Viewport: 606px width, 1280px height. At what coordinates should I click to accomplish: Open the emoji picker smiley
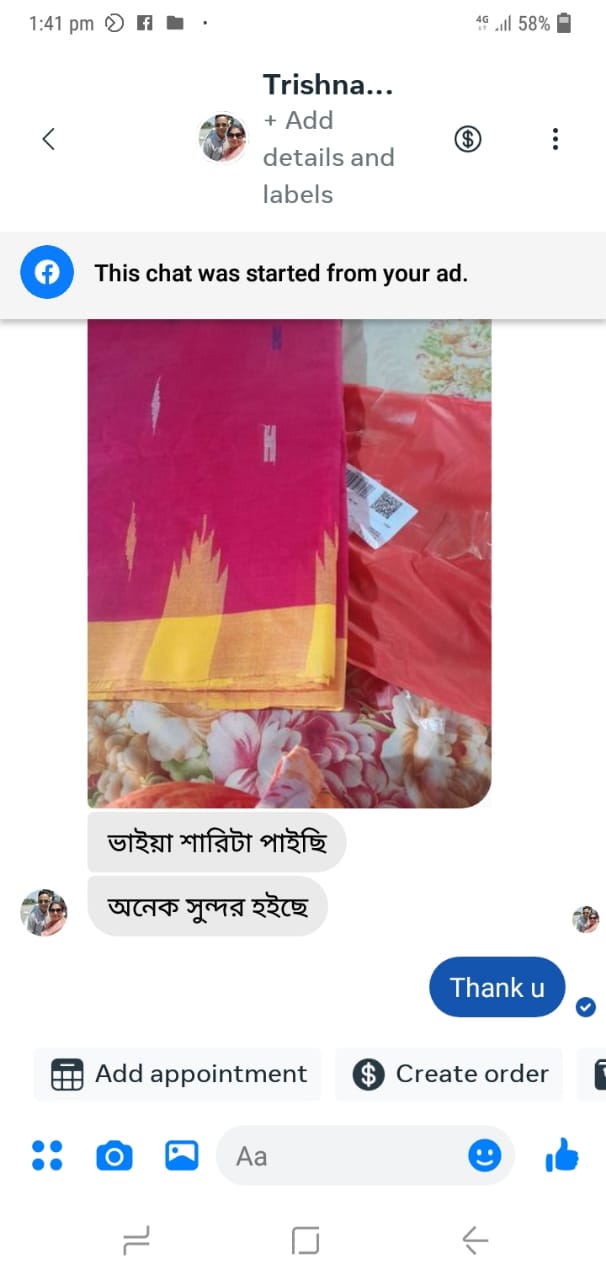click(x=485, y=1156)
